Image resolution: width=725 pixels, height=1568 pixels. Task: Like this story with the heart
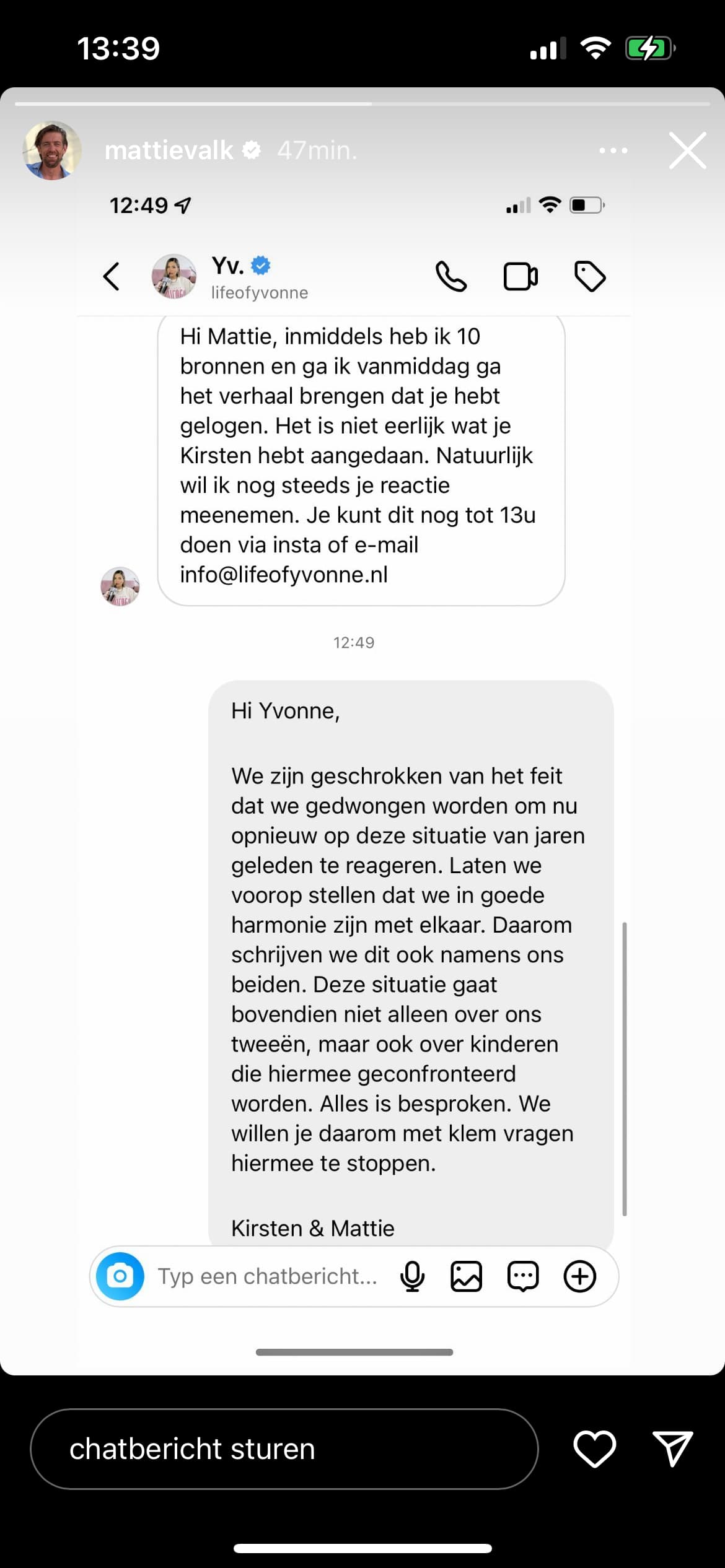pos(595,1449)
